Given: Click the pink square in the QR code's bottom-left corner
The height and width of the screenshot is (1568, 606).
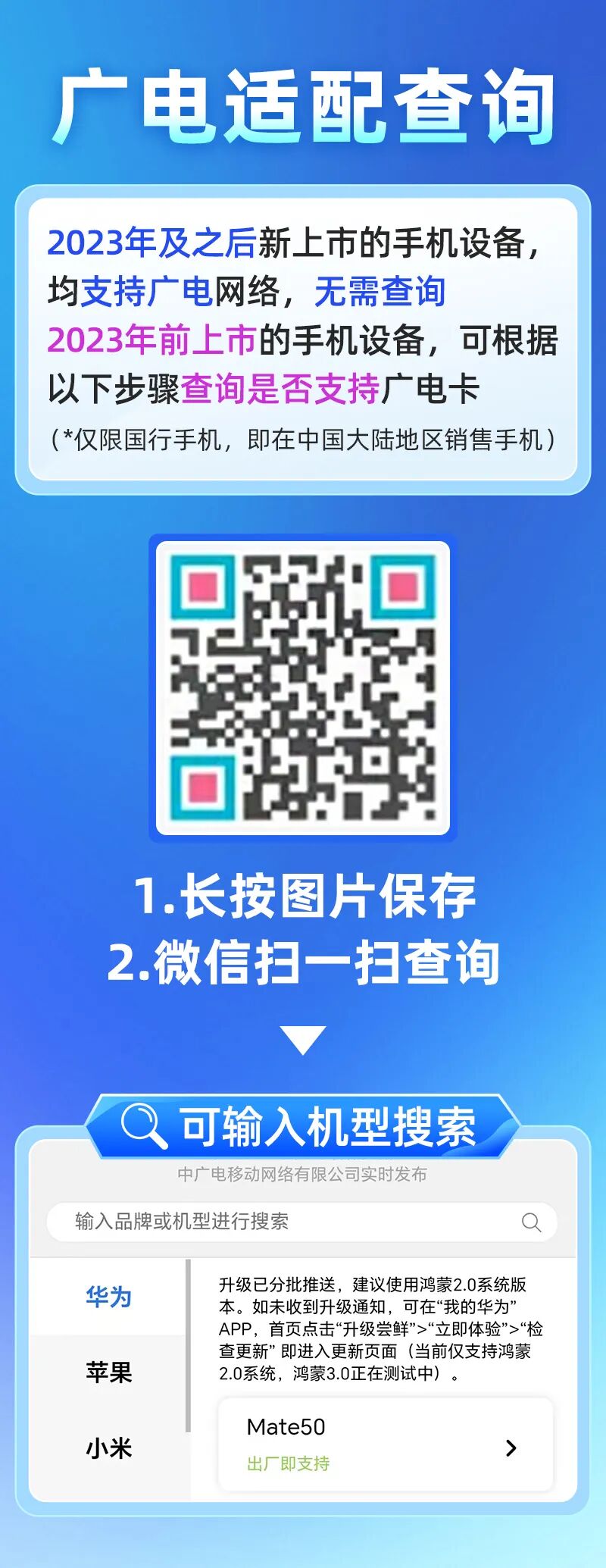Looking at the screenshot, I should pyautogui.click(x=203, y=786).
